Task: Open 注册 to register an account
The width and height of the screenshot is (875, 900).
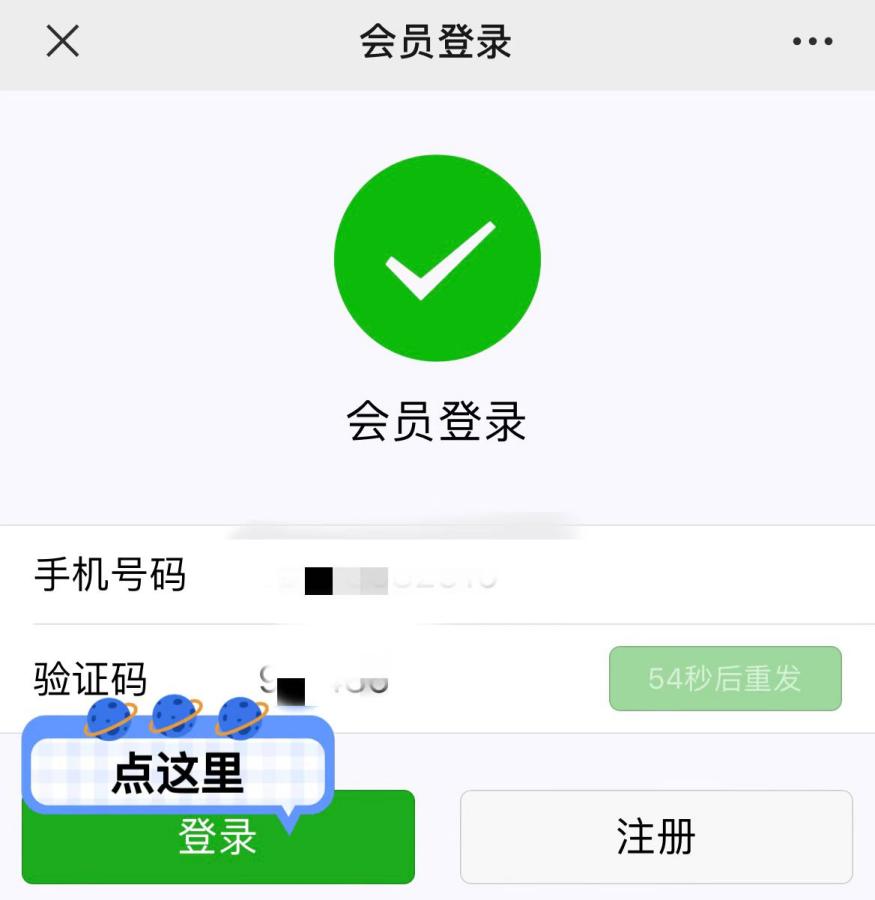Action: (656, 837)
